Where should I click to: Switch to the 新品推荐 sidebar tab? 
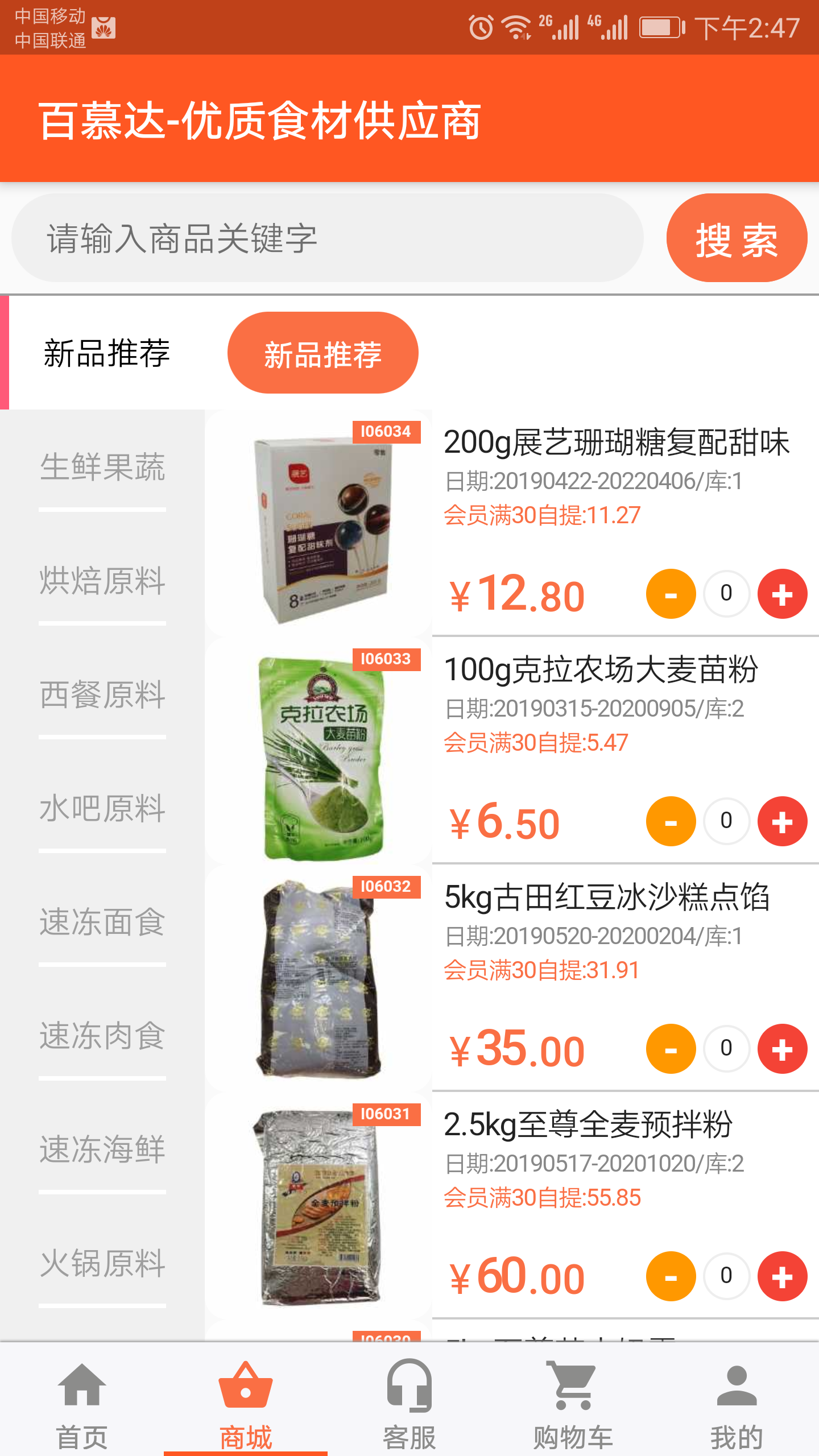[x=107, y=353]
